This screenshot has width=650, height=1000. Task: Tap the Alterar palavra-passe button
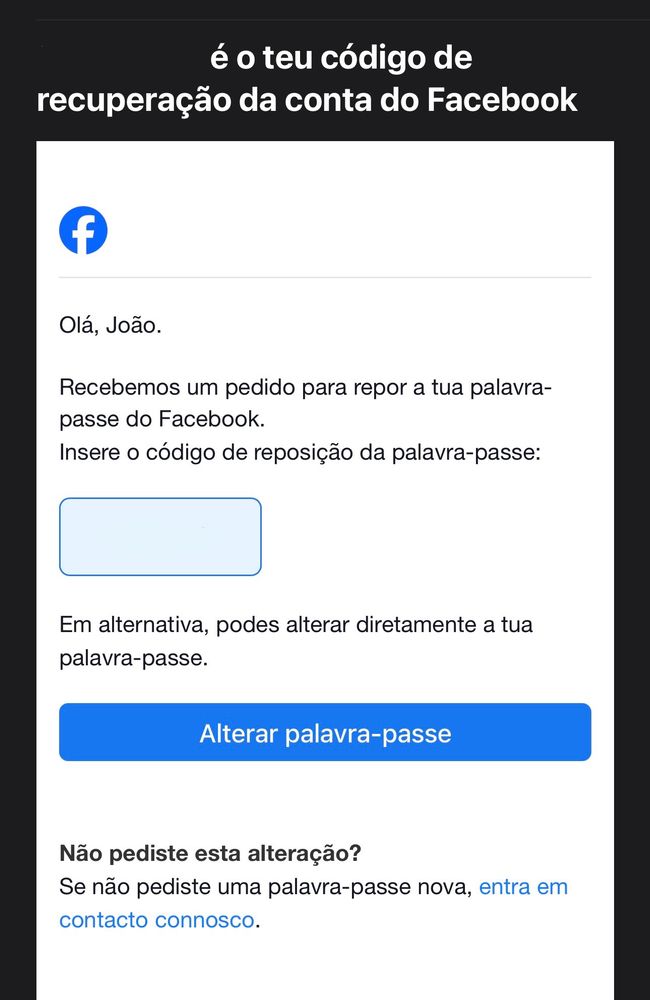(x=325, y=733)
